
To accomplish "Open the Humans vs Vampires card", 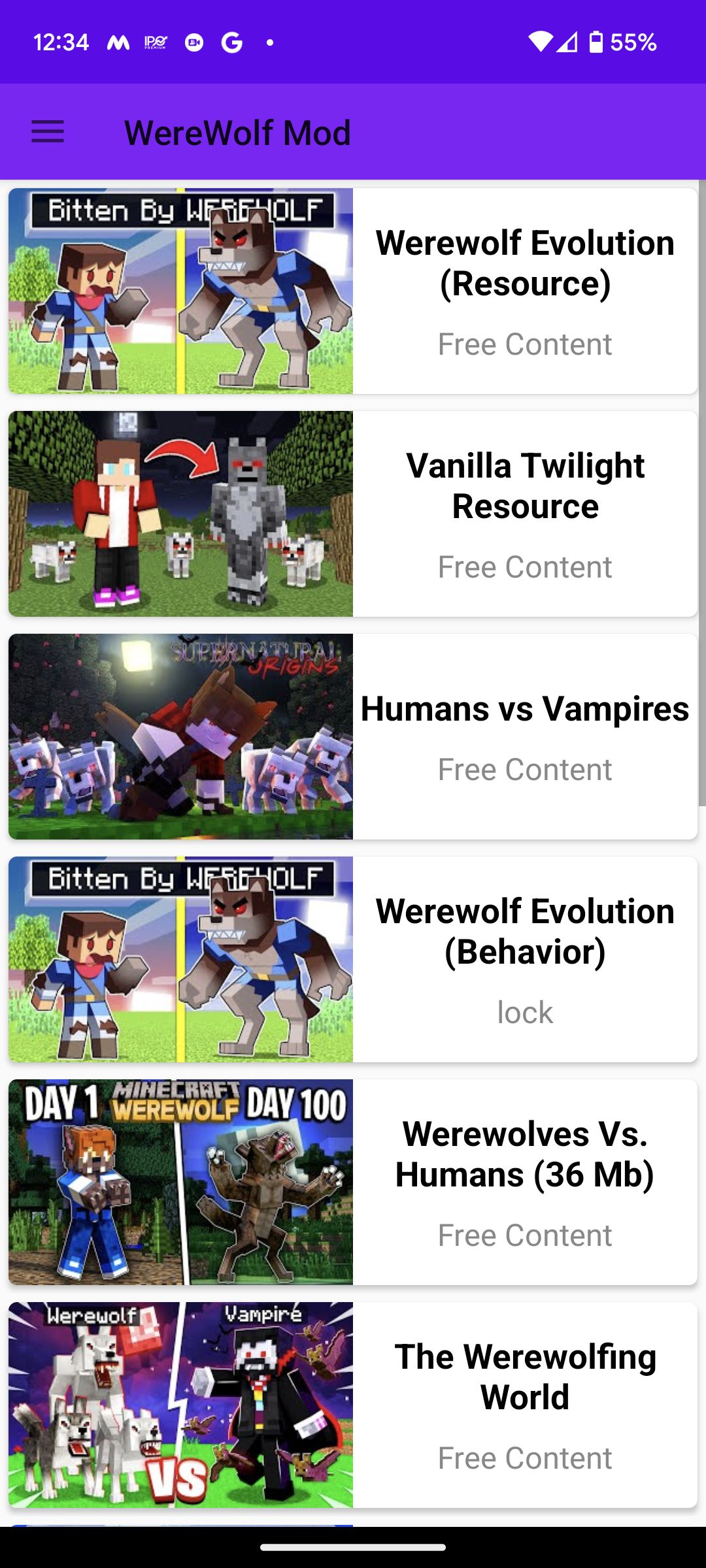I will tap(353, 736).
